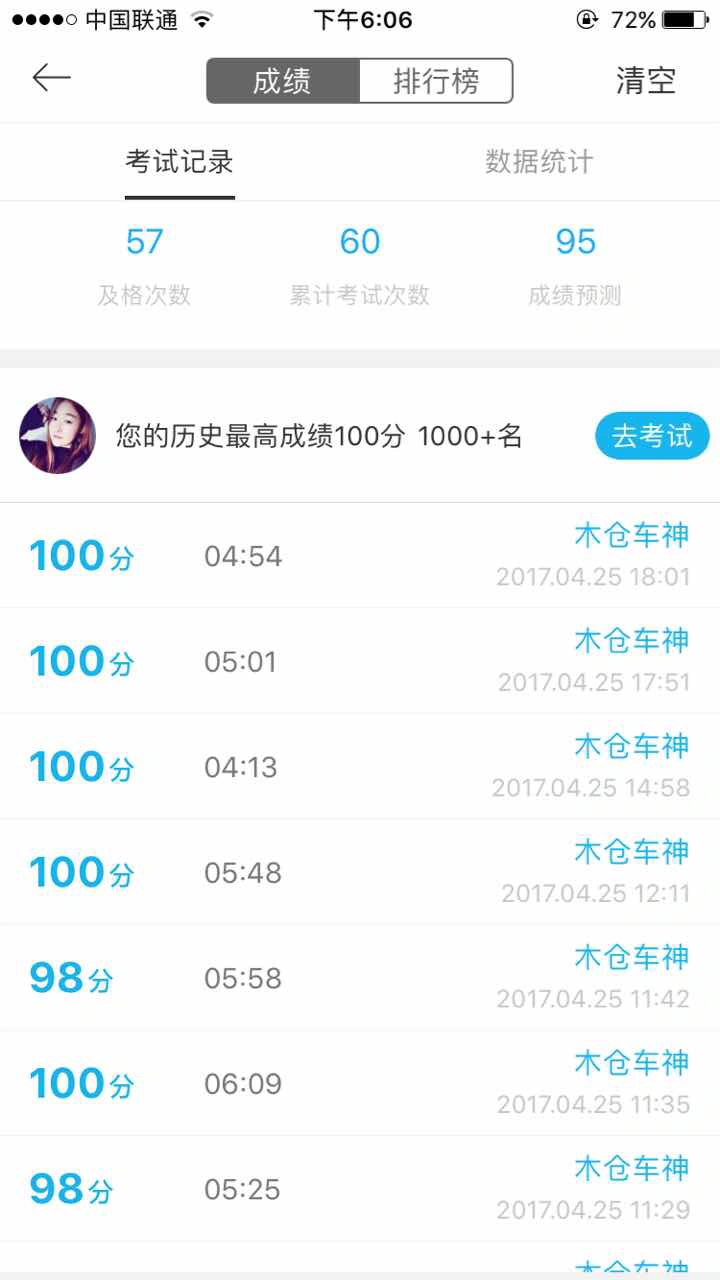720x1280 pixels.
Task: Tap the 去考试 button
Action: coord(652,436)
